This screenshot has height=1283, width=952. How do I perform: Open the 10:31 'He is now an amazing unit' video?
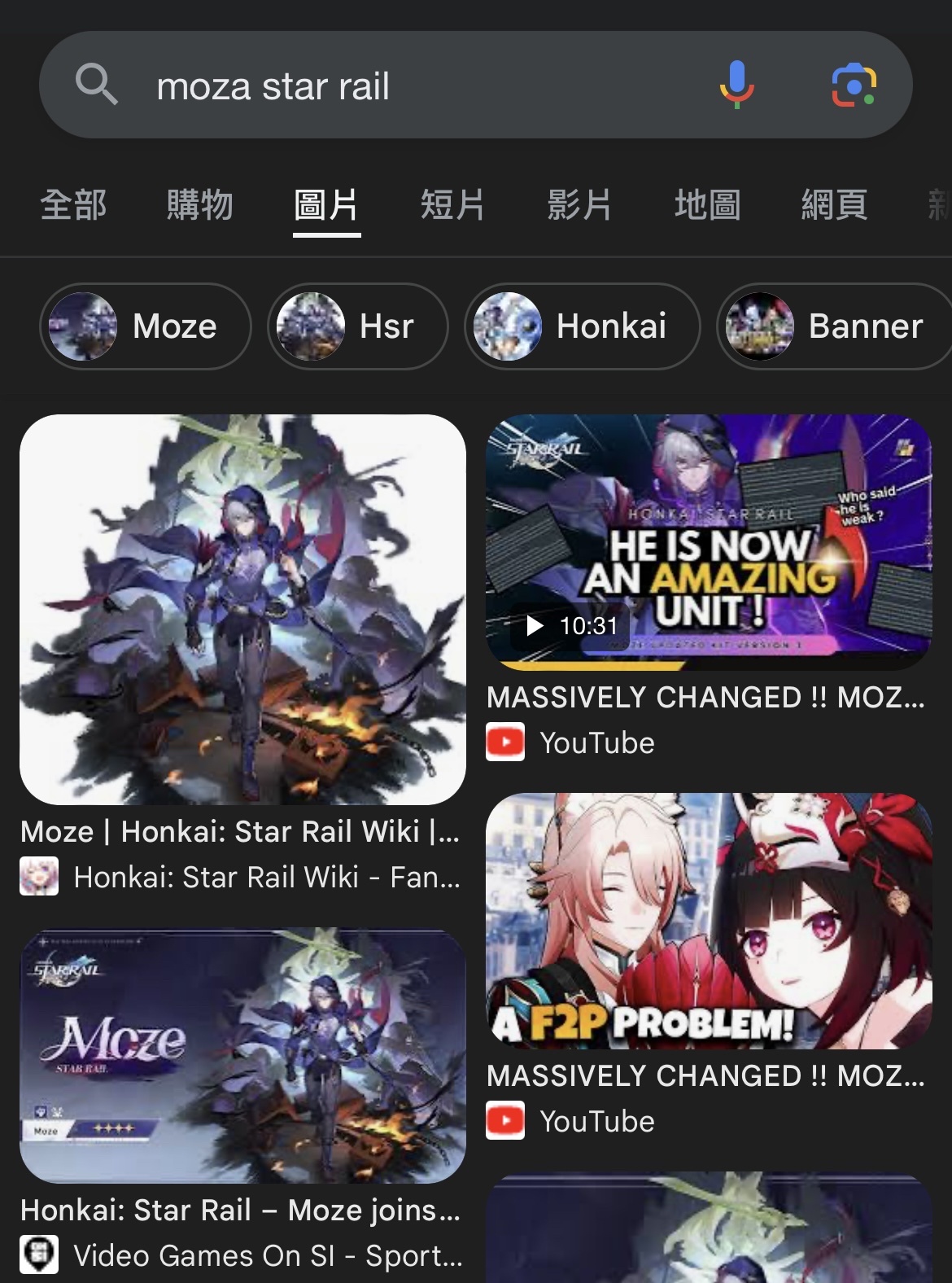click(x=708, y=541)
